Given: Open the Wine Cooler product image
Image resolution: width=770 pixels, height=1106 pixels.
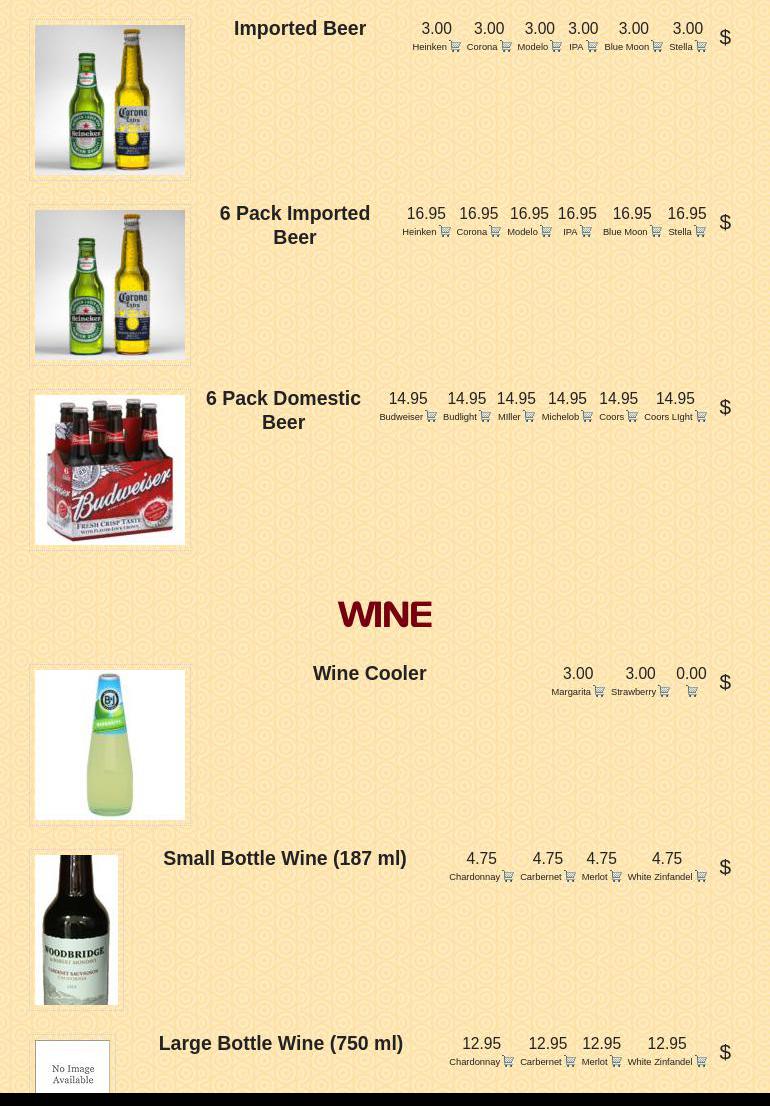Looking at the screenshot, I should click(110, 745).
